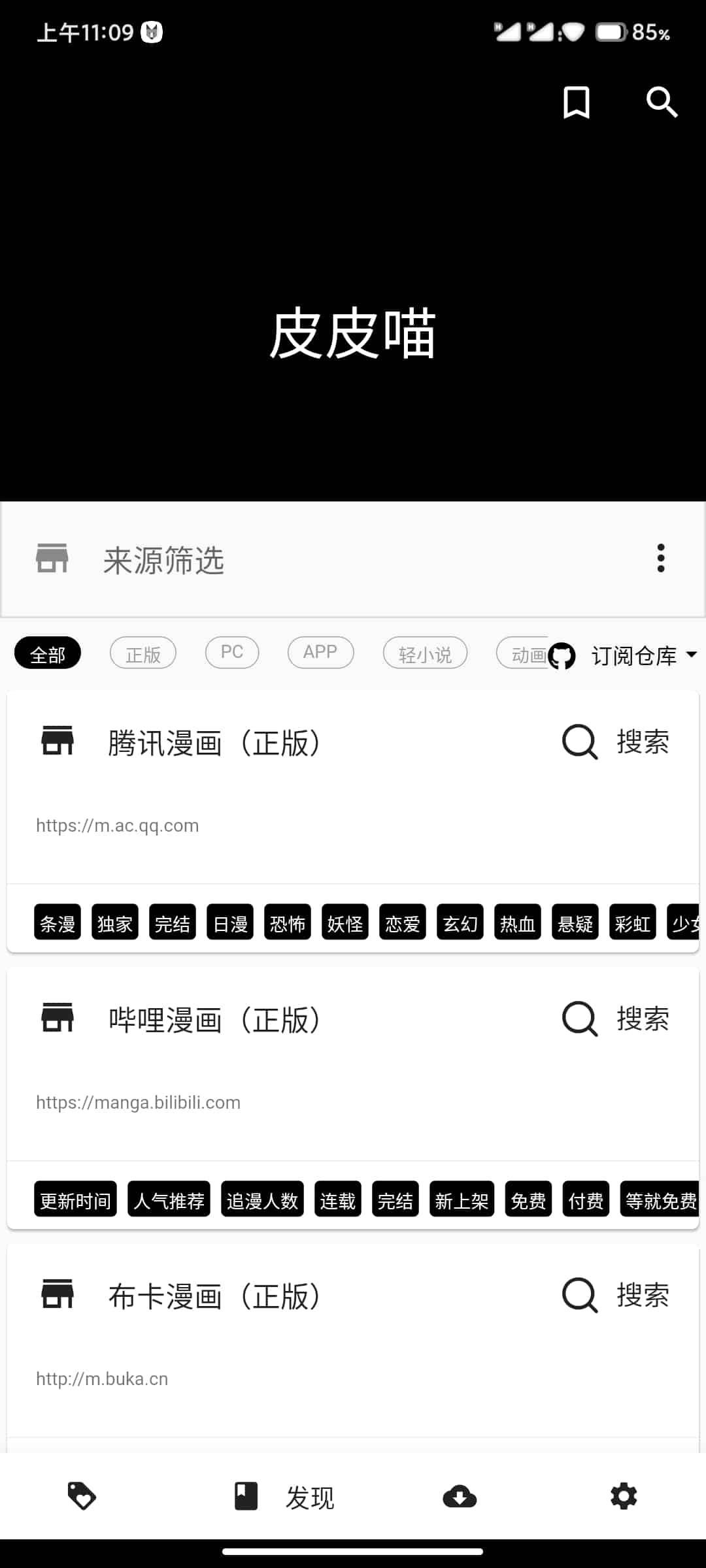This screenshot has width=706, height=1568.
Task: Open the settings tab in bottom navigation
Action: click(623, 1496)
